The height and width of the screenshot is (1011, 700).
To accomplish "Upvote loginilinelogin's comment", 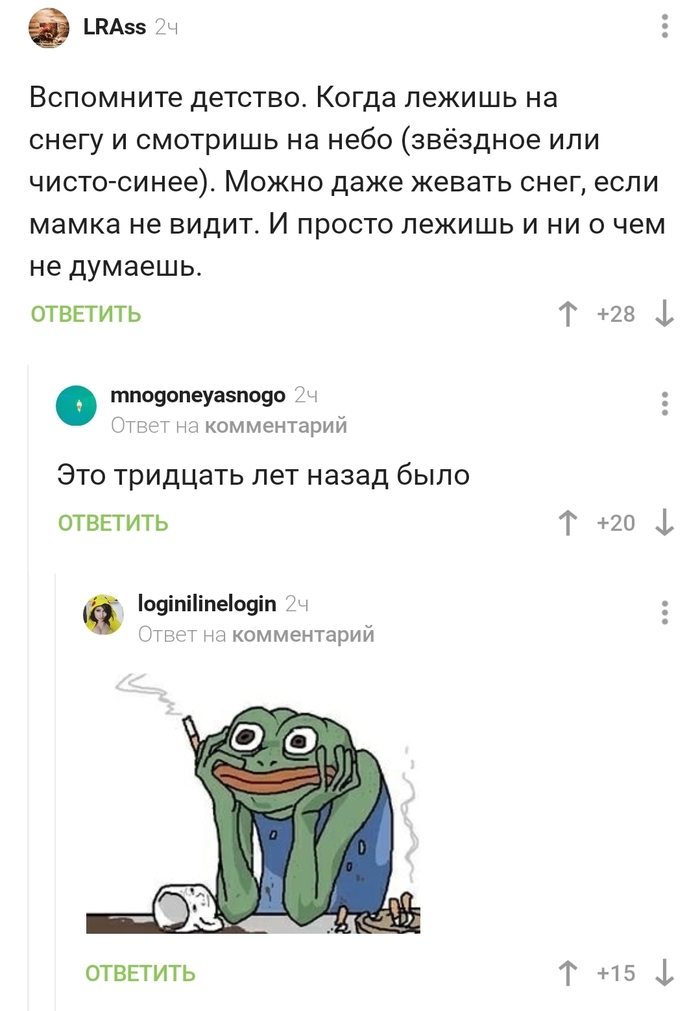I will point(568,973).
